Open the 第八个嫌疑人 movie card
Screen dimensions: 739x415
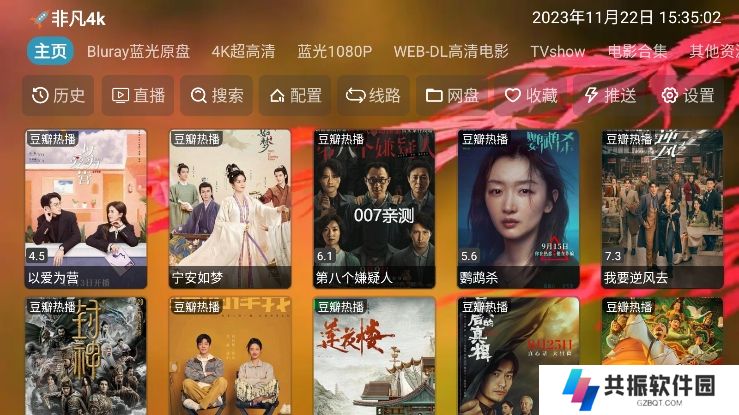375,209
